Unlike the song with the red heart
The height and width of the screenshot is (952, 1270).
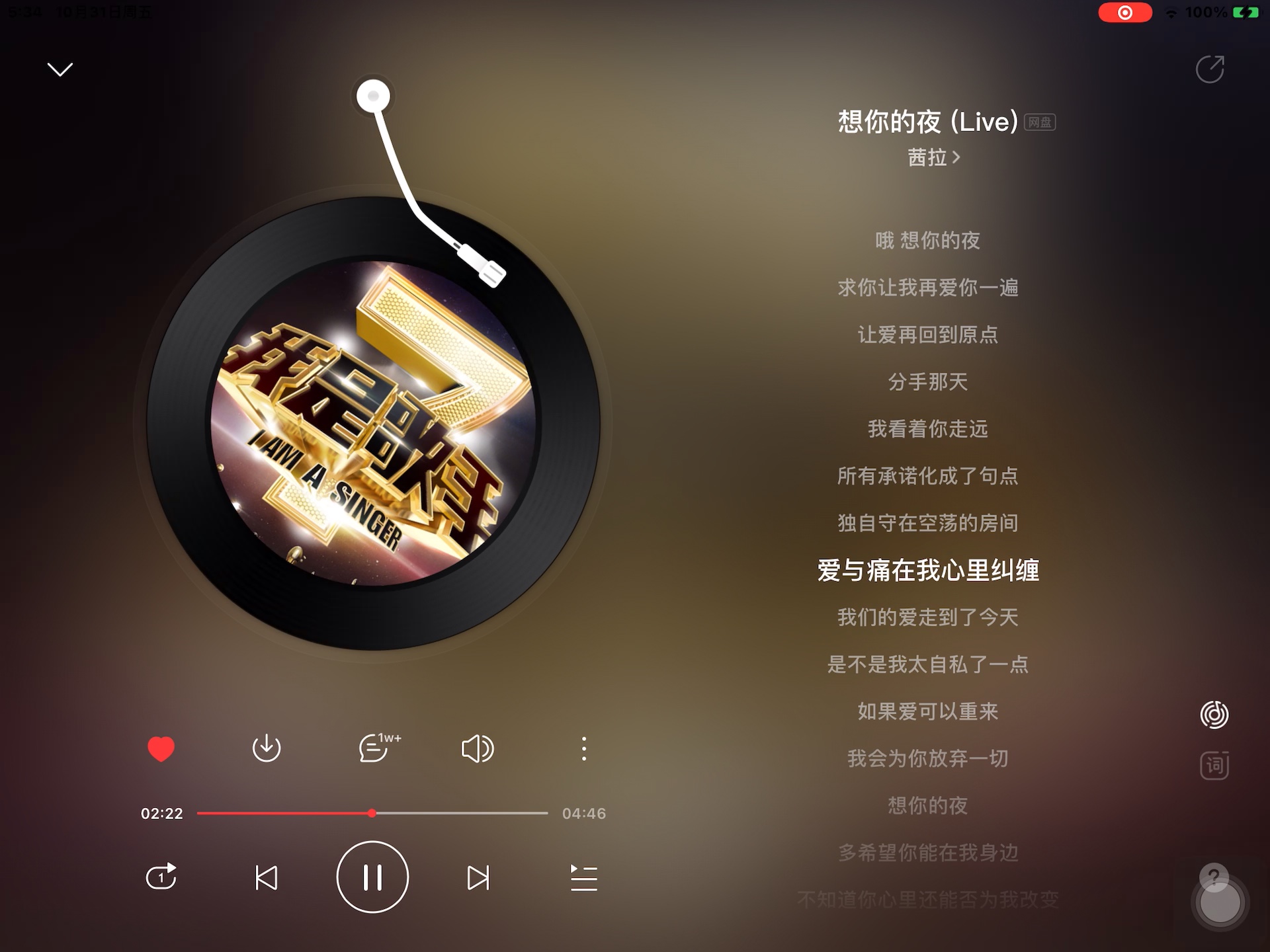pos(161,748)
